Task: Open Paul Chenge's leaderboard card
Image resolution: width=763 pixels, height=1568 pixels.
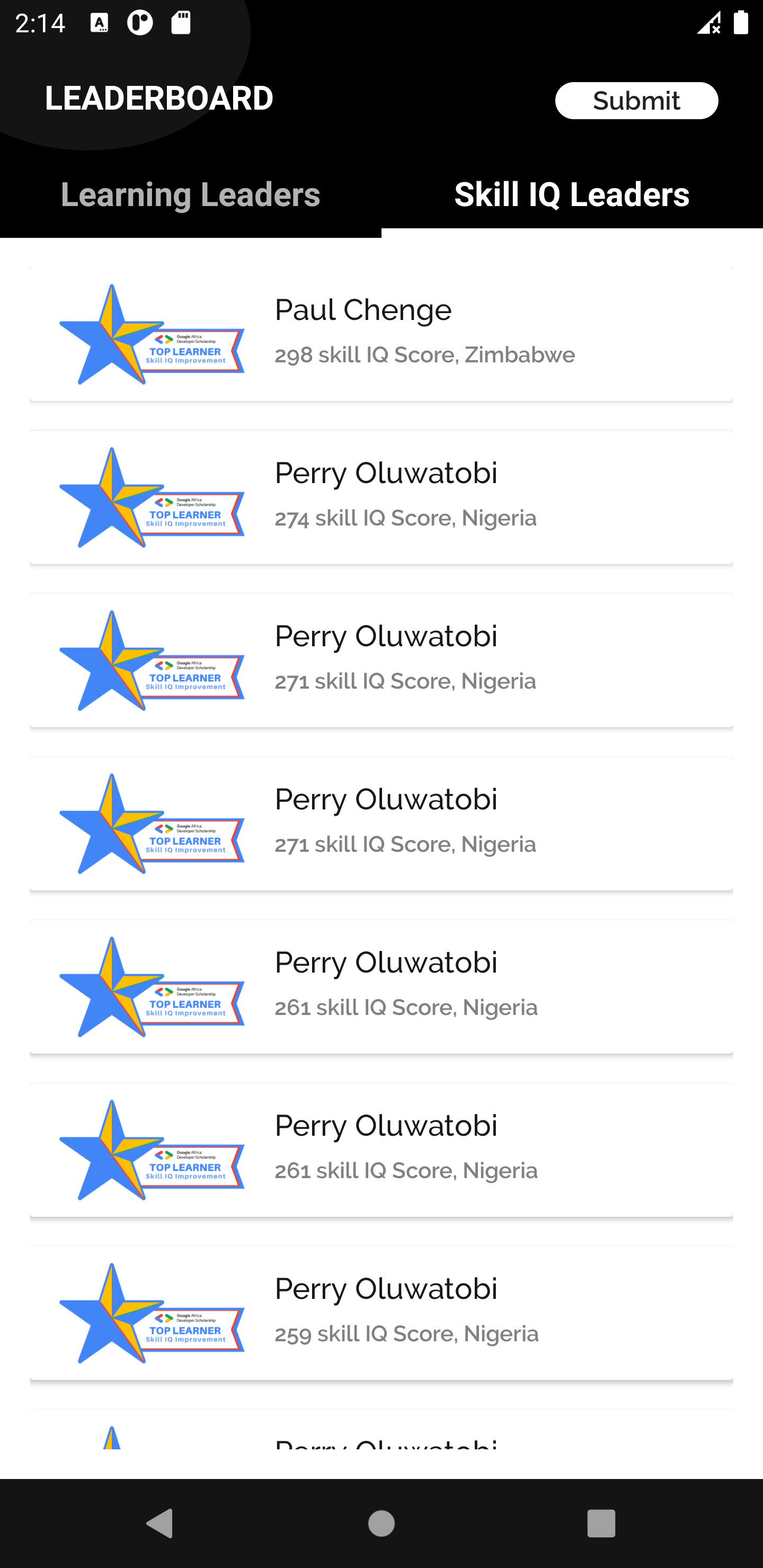Action: pos(381,334)
